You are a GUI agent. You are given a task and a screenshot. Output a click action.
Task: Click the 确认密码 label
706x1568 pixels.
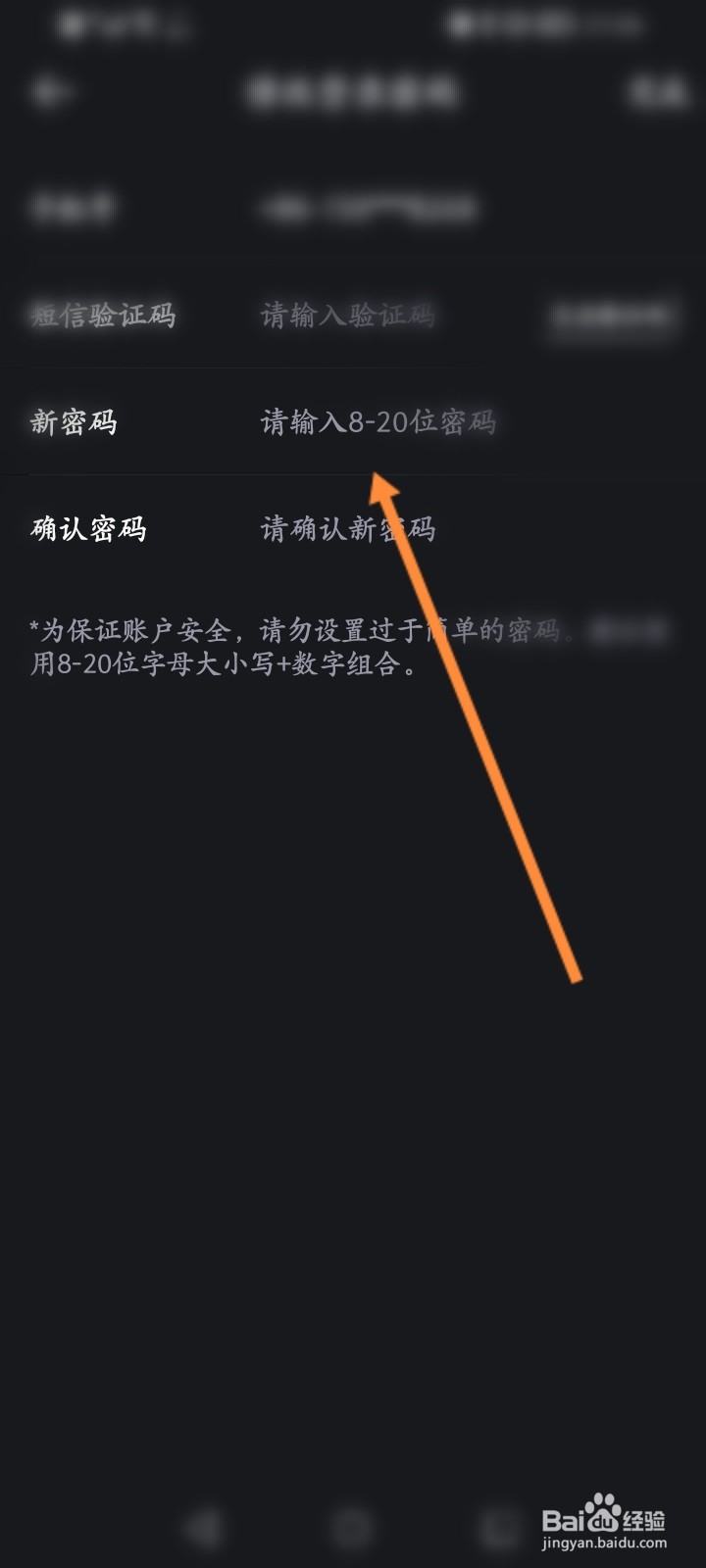point(86,527)
